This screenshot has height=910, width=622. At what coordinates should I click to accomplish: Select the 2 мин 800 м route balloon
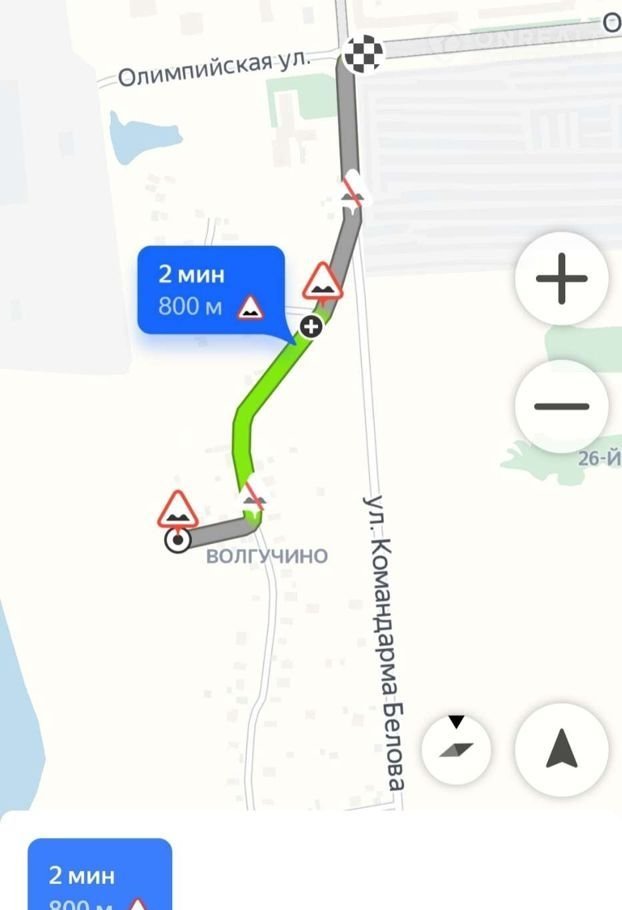pos(210,289)
